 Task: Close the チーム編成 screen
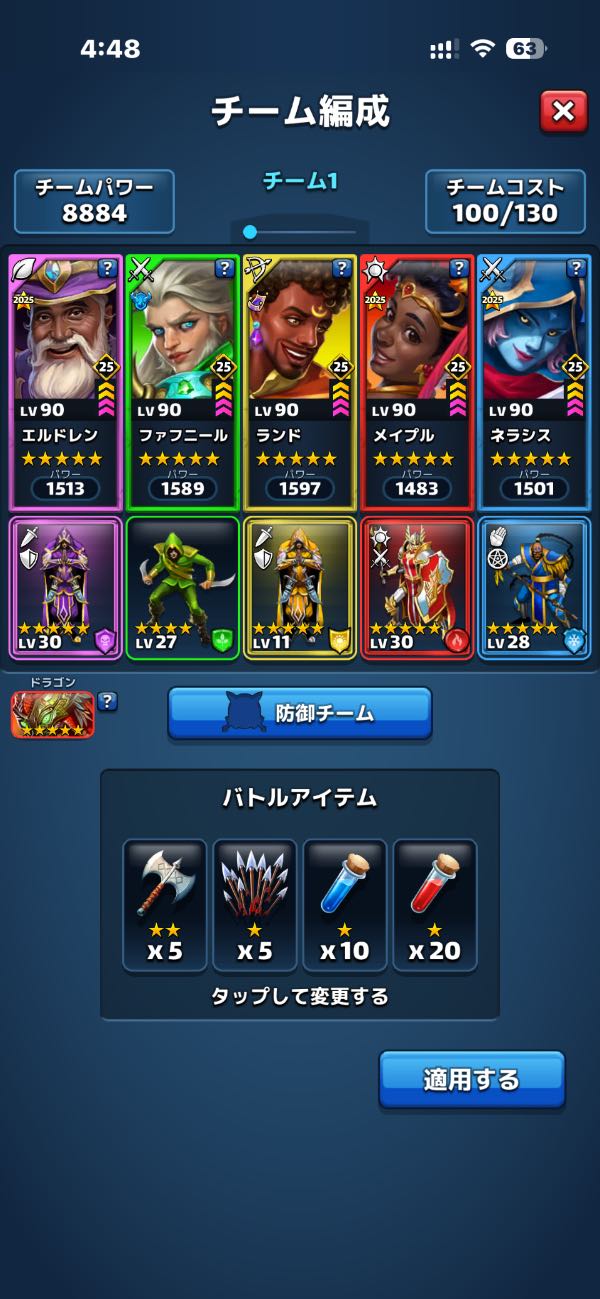563,111
